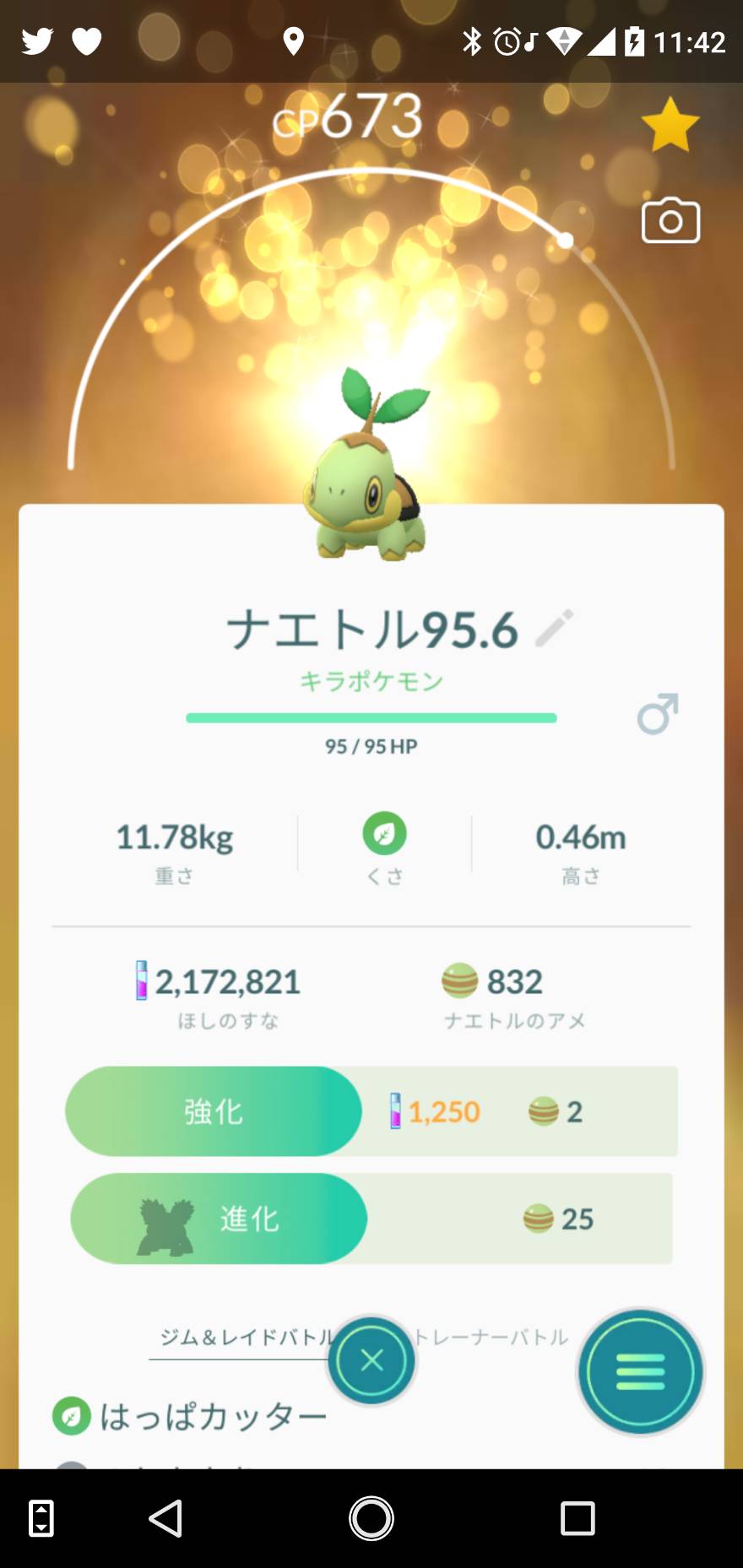Screen dimensions: 743x1568
Task: Edit the nickname ナエトル95.6 with pencil icon
Action: (555, 629)
